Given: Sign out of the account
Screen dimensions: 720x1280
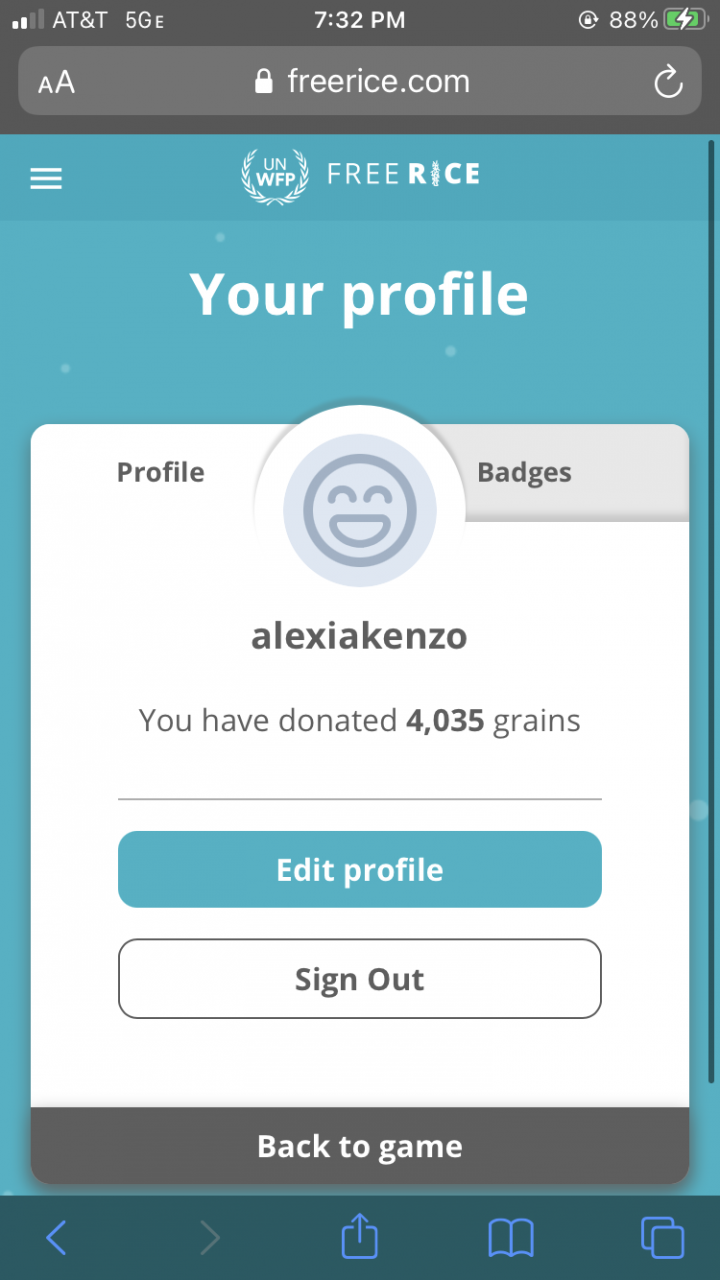Looking at the screenshot, I should (360, 979).
